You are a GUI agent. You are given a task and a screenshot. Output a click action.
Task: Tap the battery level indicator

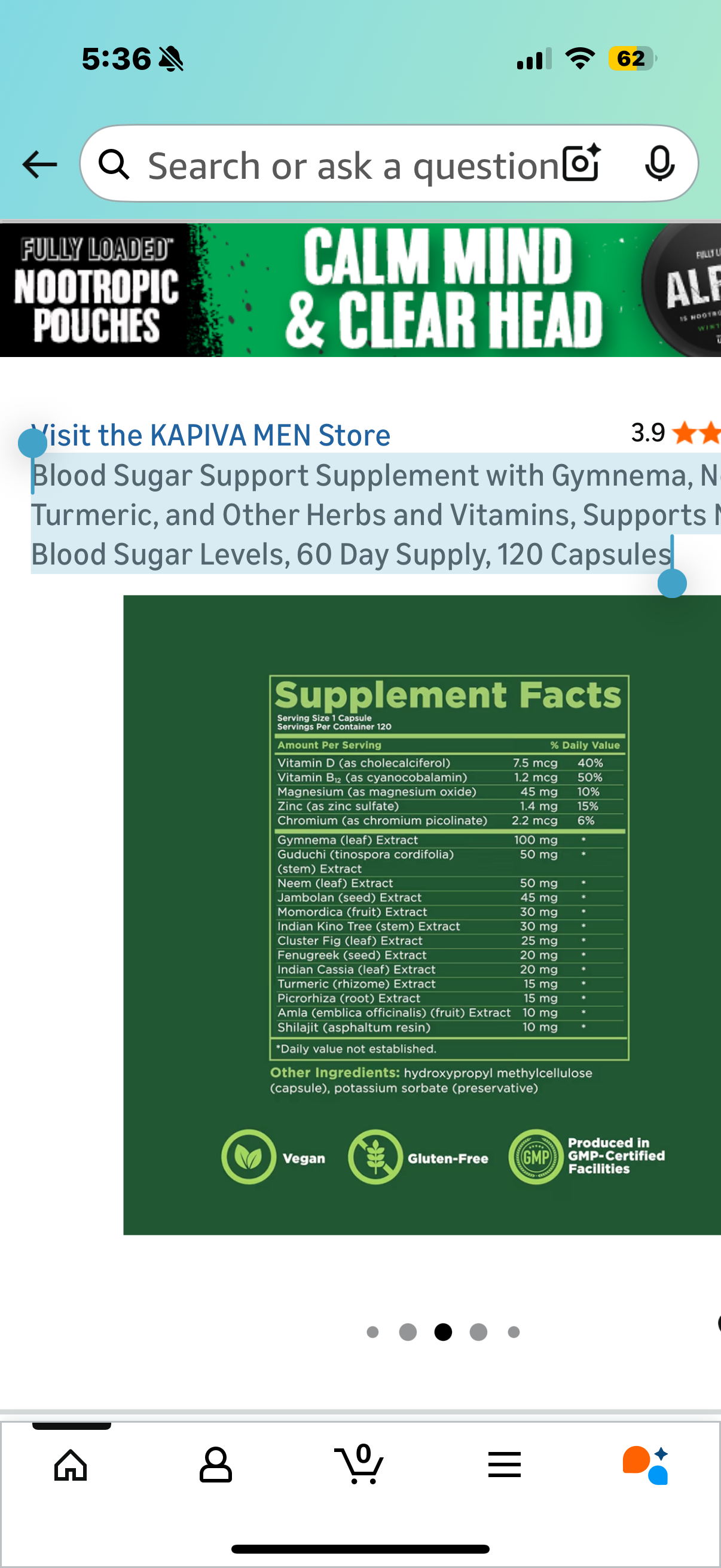point(631,58)
